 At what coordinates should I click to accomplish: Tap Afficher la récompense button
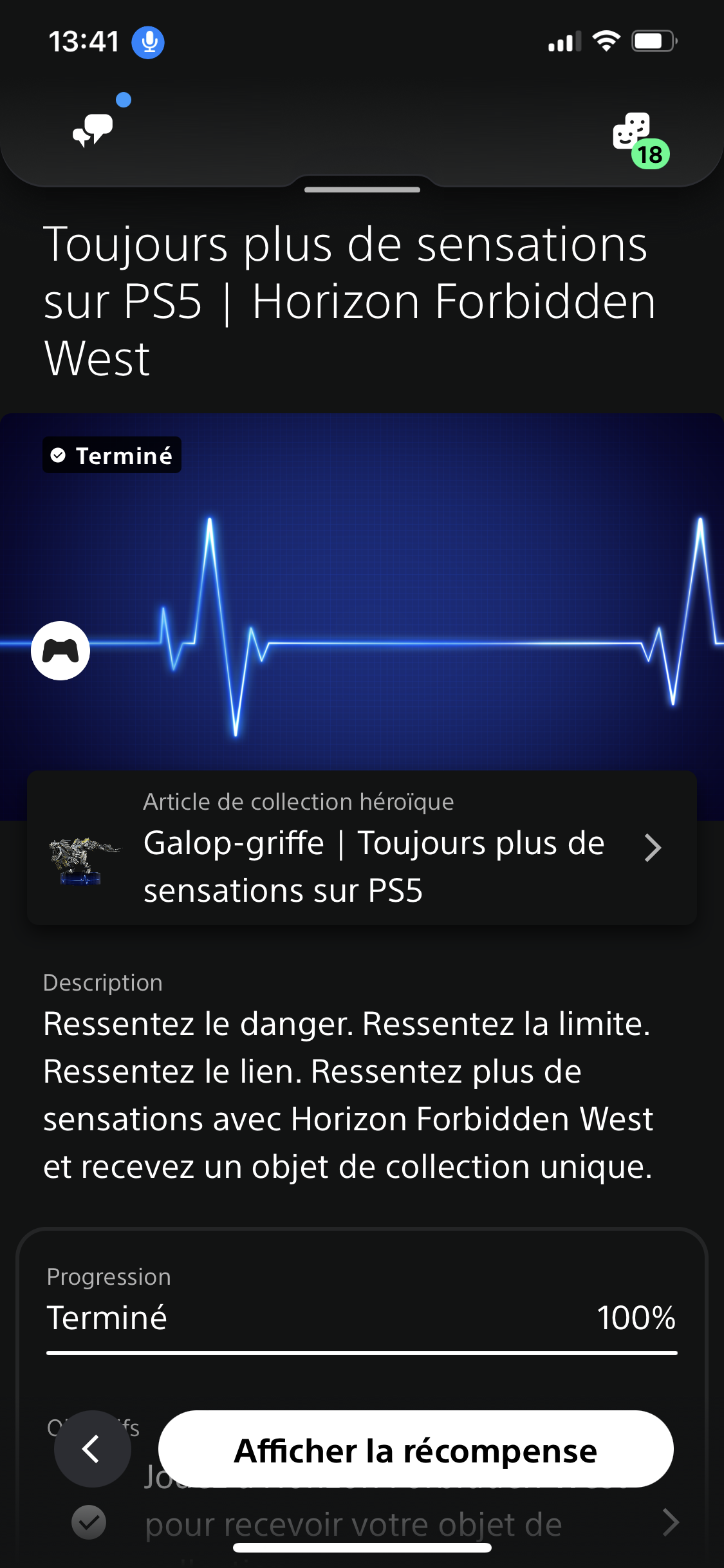point(416,1449)
